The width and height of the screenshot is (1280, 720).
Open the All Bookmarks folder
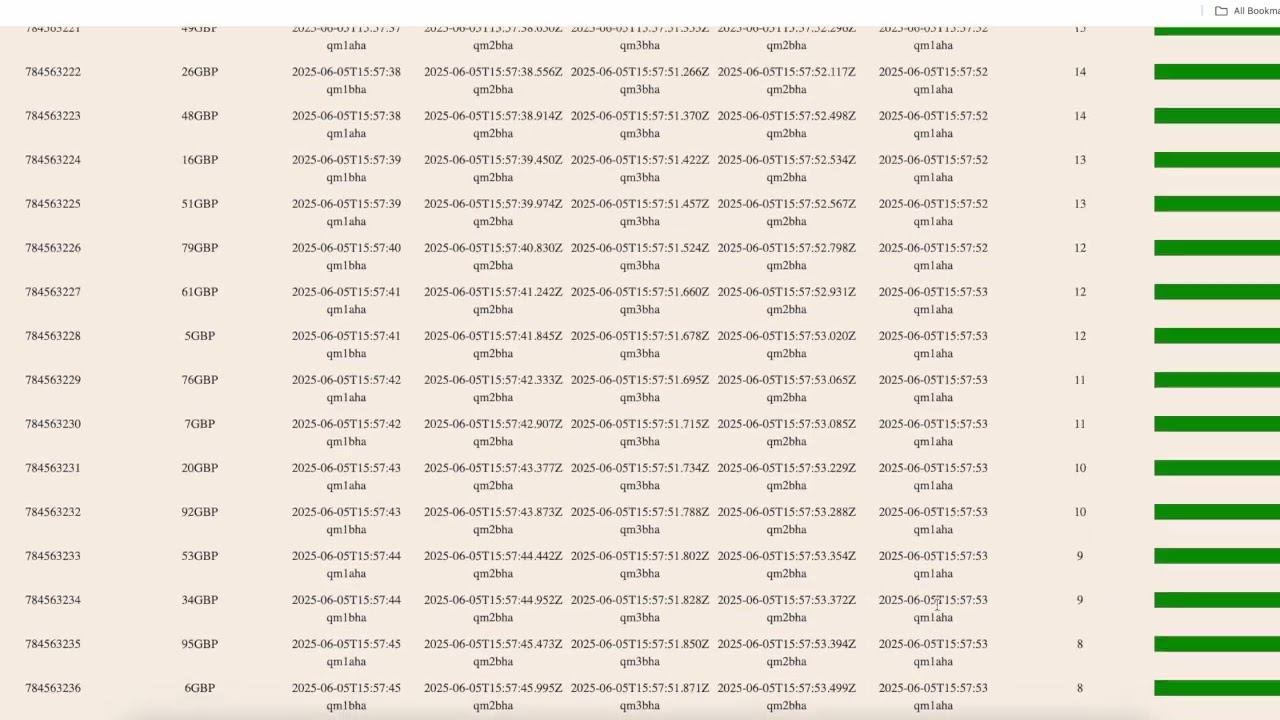coord(1246,11)
